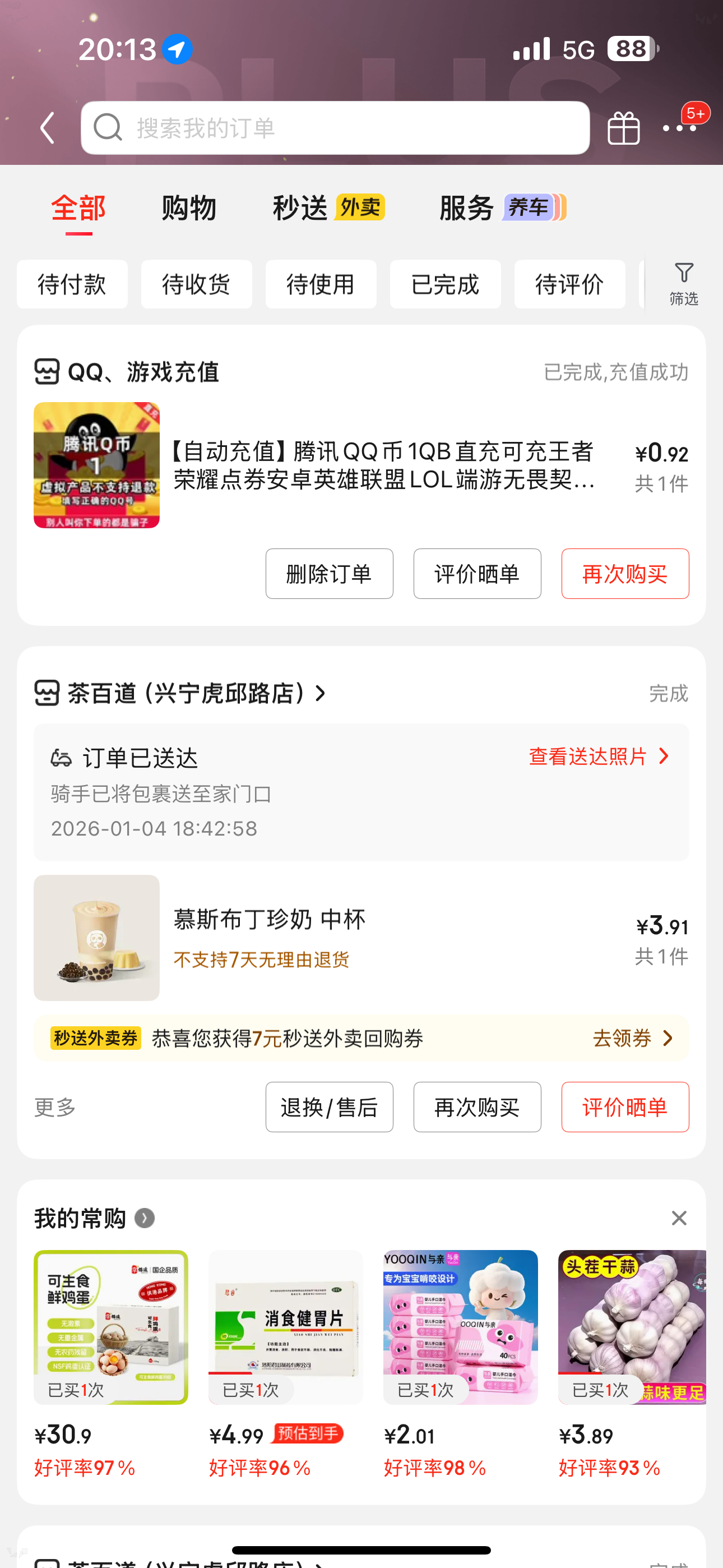Viewport: 723px width, 1568px height.
Task: Select the 已完成 filter chip
Action: pyautogui.click(x=445, y=284)
